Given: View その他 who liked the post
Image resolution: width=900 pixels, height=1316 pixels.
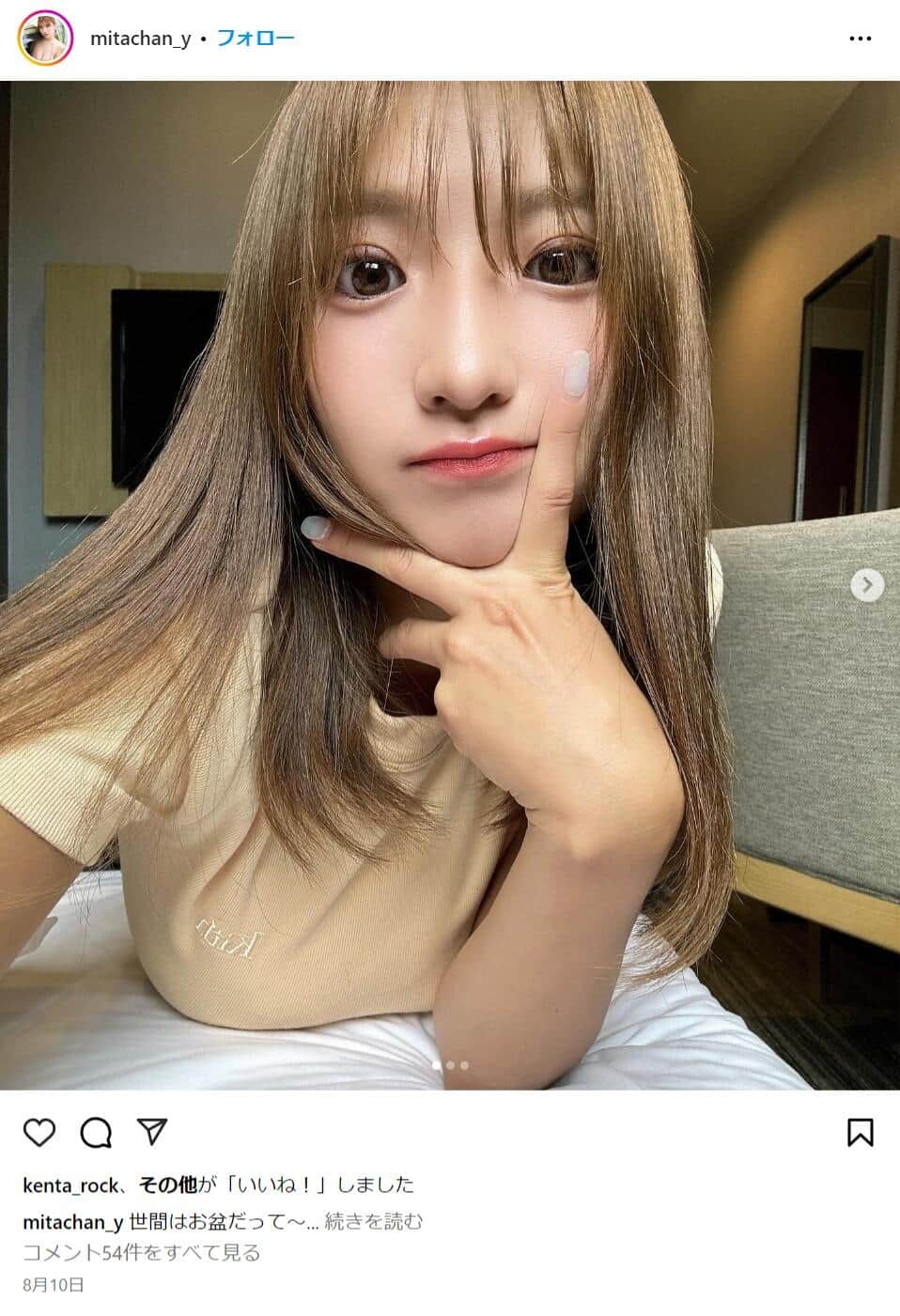Looking at the screenshot, I should [167, 1184].
